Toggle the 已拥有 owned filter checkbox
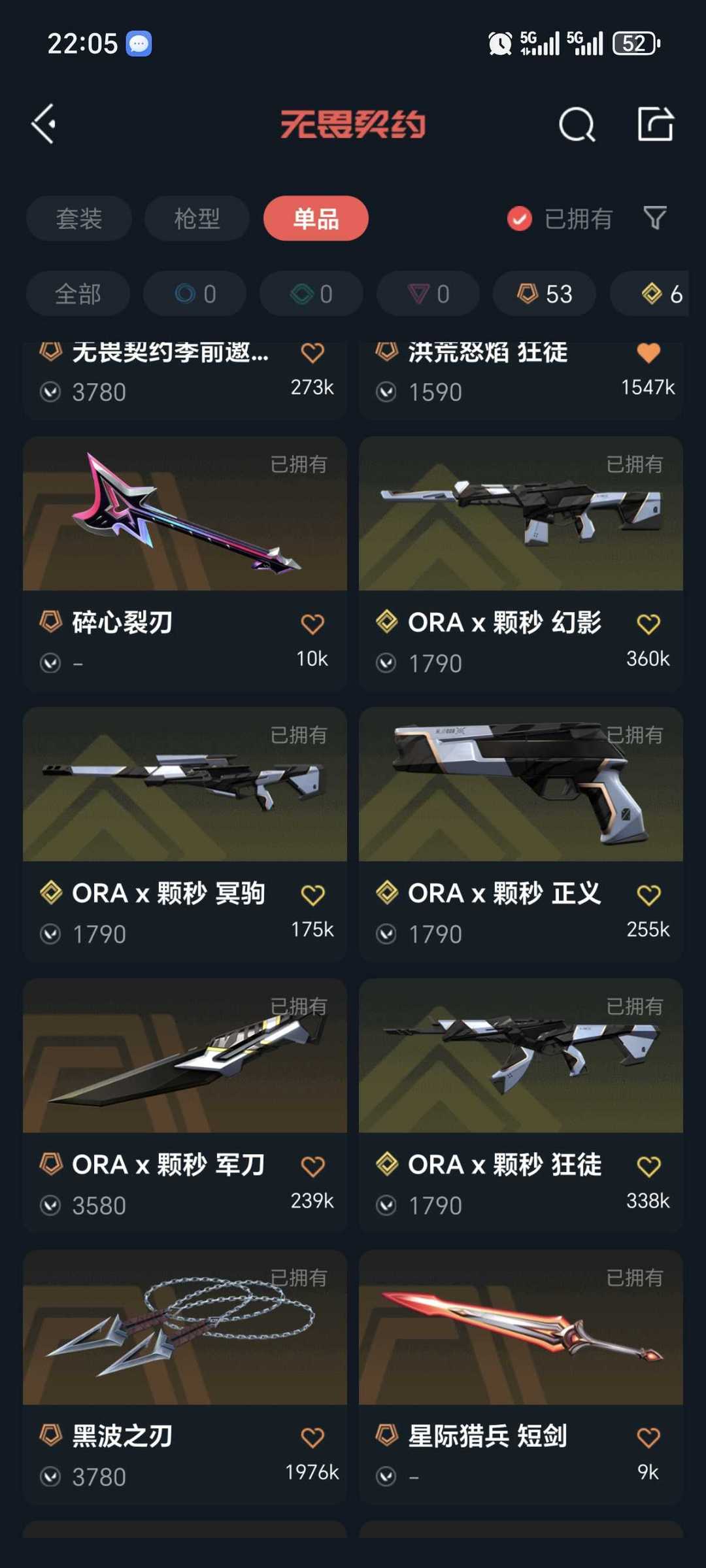The height and width of the screenshot is (1568, 706). coord(520,218)
